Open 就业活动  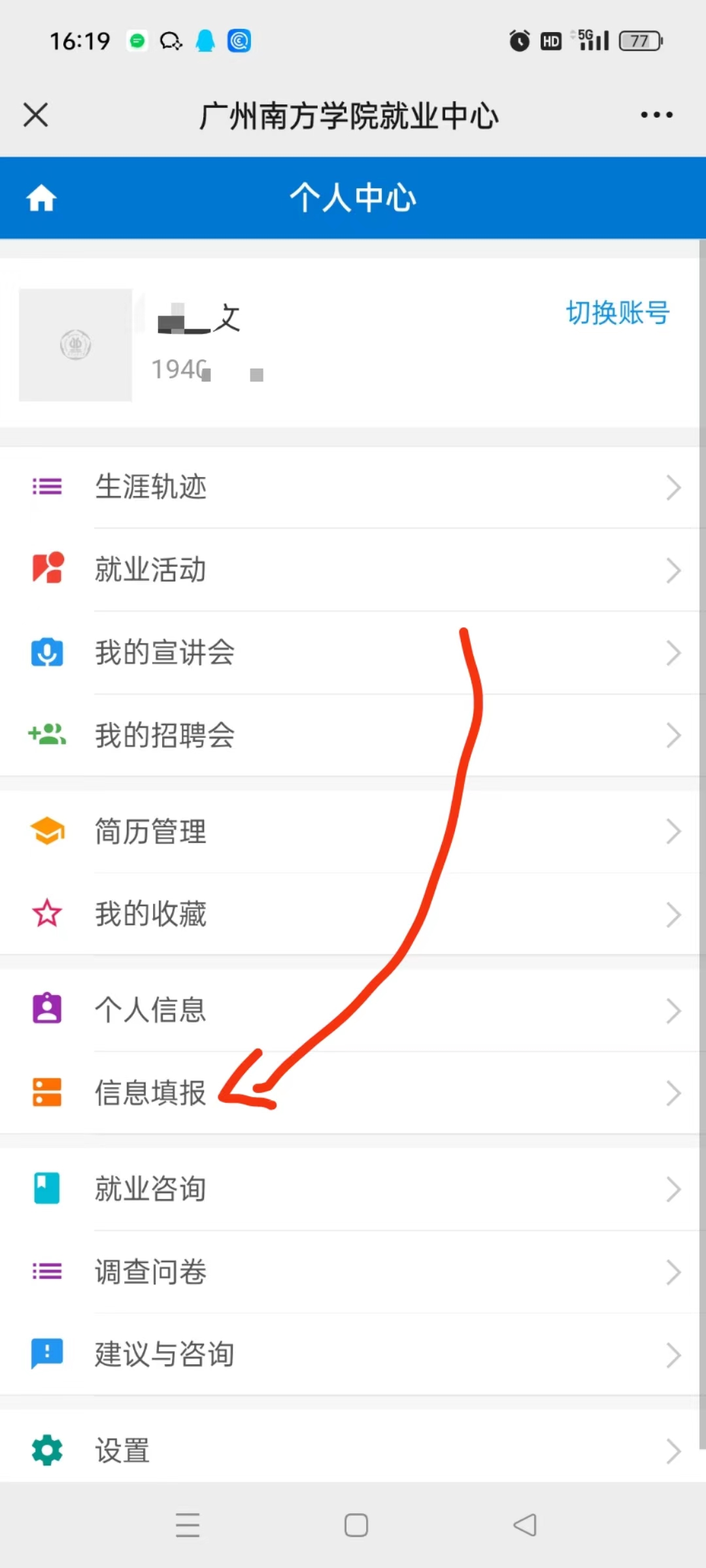[x=353, y=570]
